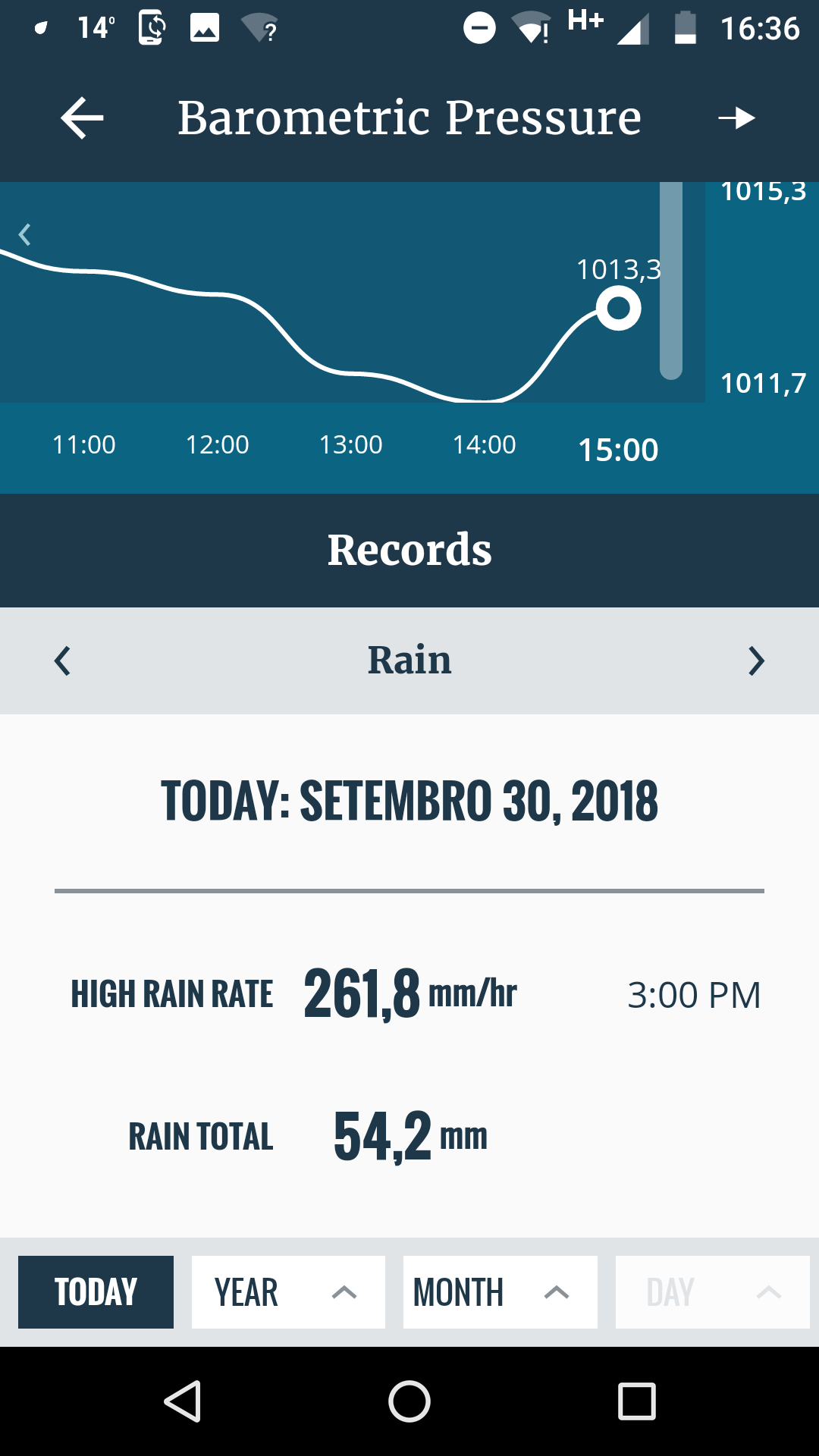Select the 1013,3 data point on the chart
This screenshot has height=1456, width=819.
pyautogui.click(x=619, y=309)
